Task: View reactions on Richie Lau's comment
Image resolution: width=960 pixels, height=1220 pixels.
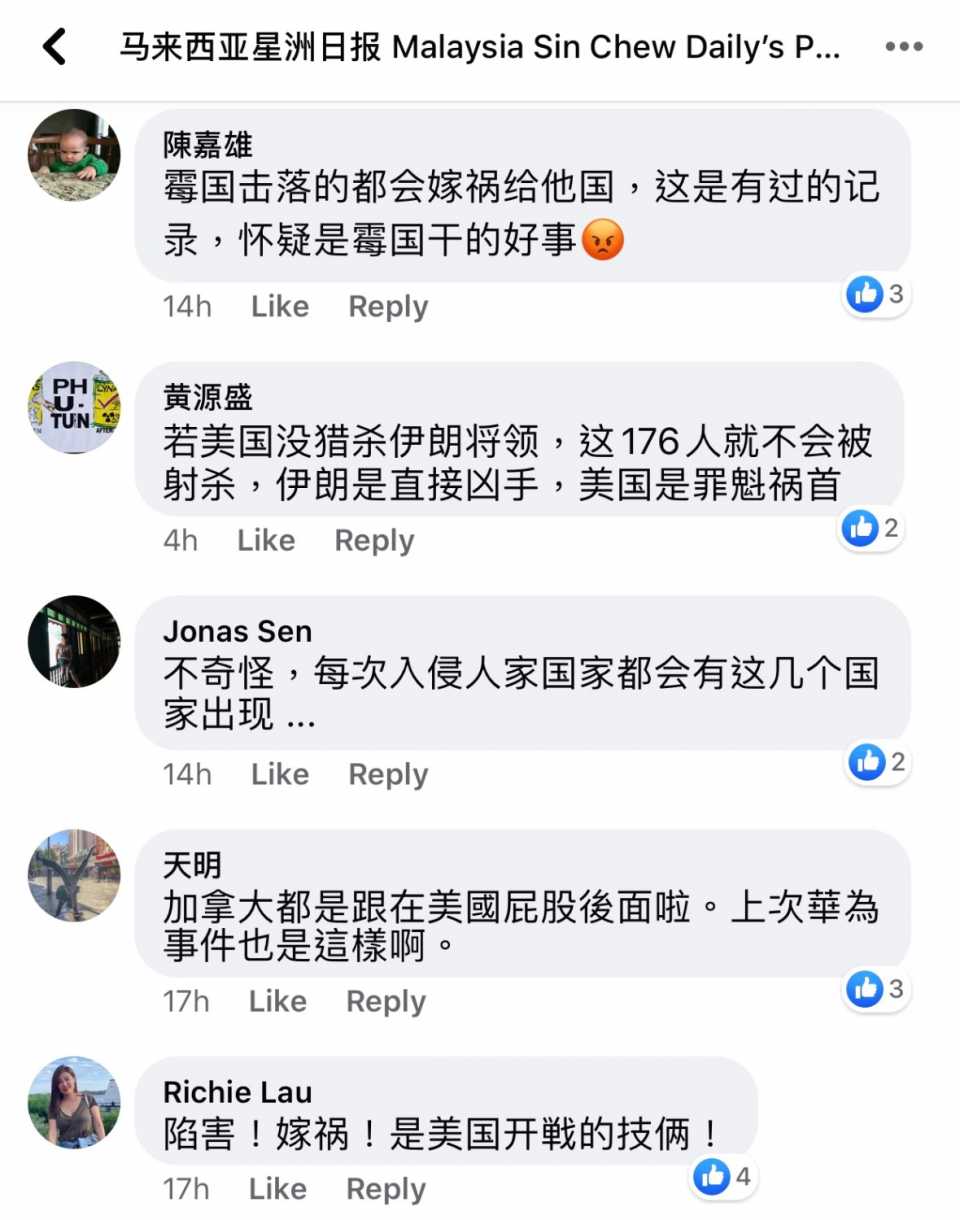Action: coord(723,1177)
